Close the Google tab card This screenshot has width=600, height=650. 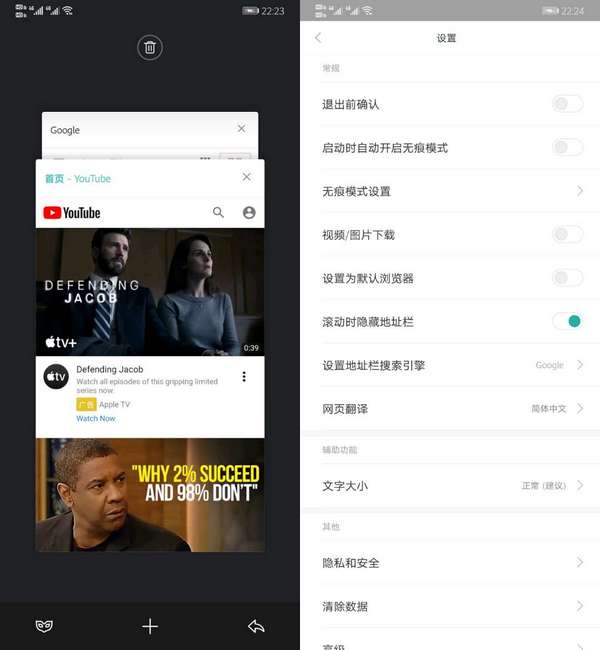click(x=241, y=129)
